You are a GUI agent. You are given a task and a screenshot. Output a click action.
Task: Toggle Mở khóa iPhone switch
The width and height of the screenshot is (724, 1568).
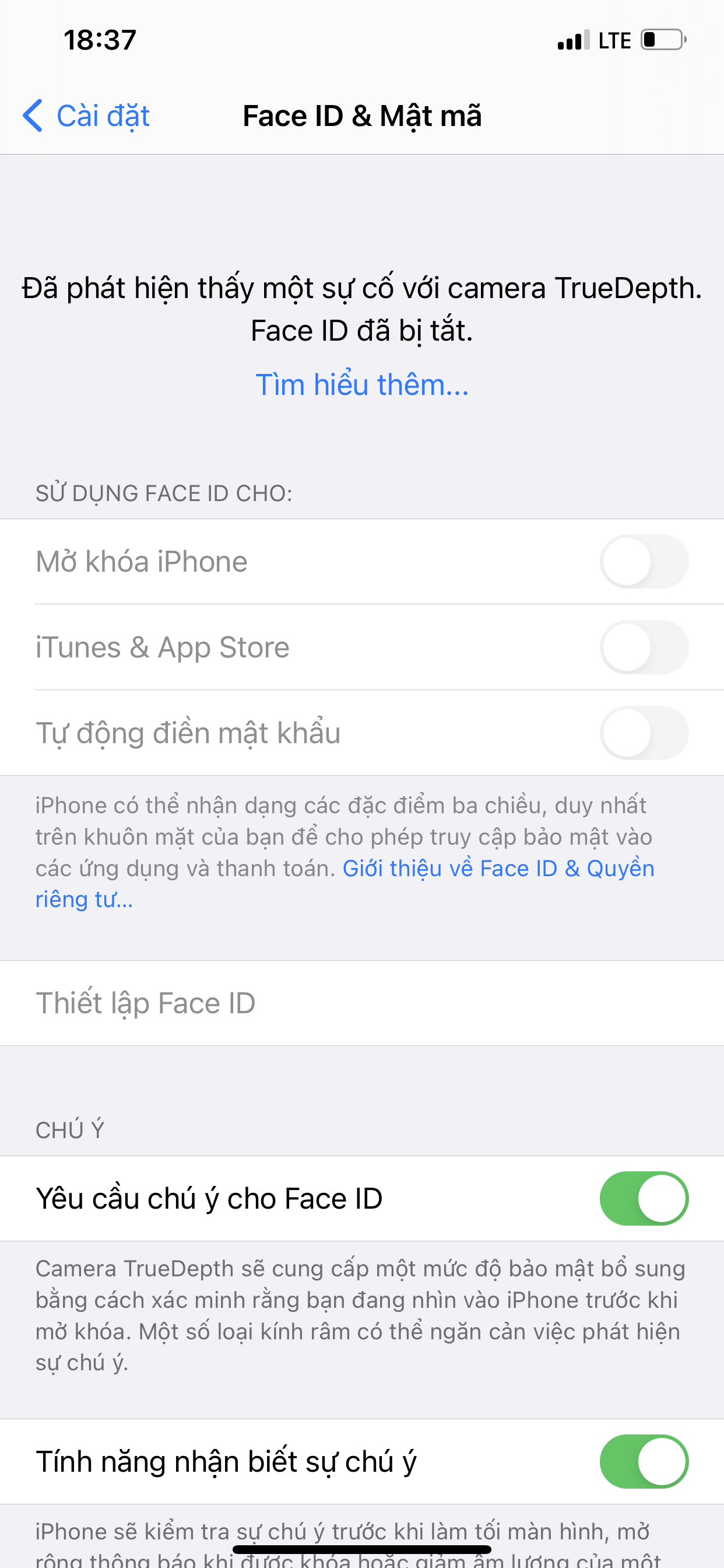[x=644, y=561]
